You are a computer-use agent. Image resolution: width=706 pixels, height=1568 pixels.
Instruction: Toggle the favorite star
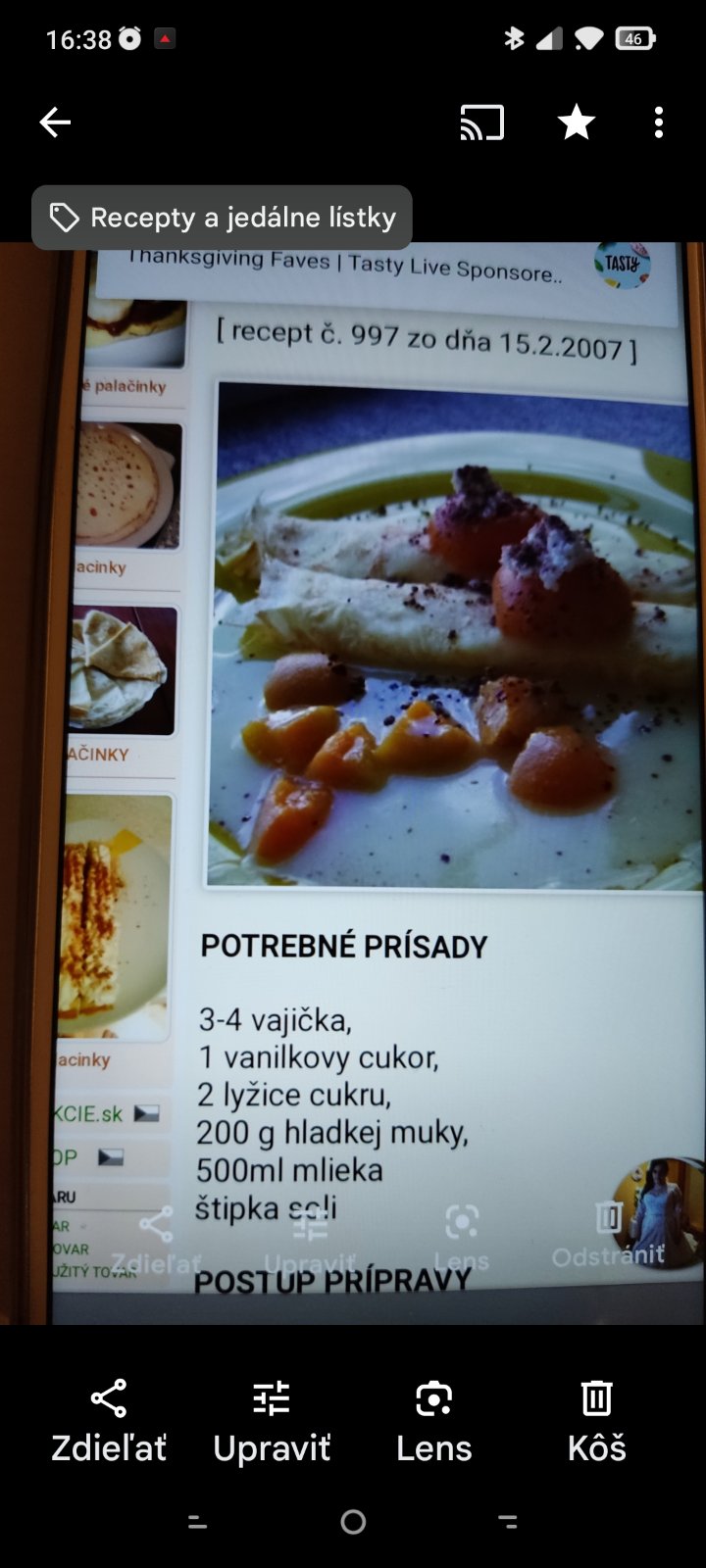[577, 122]
